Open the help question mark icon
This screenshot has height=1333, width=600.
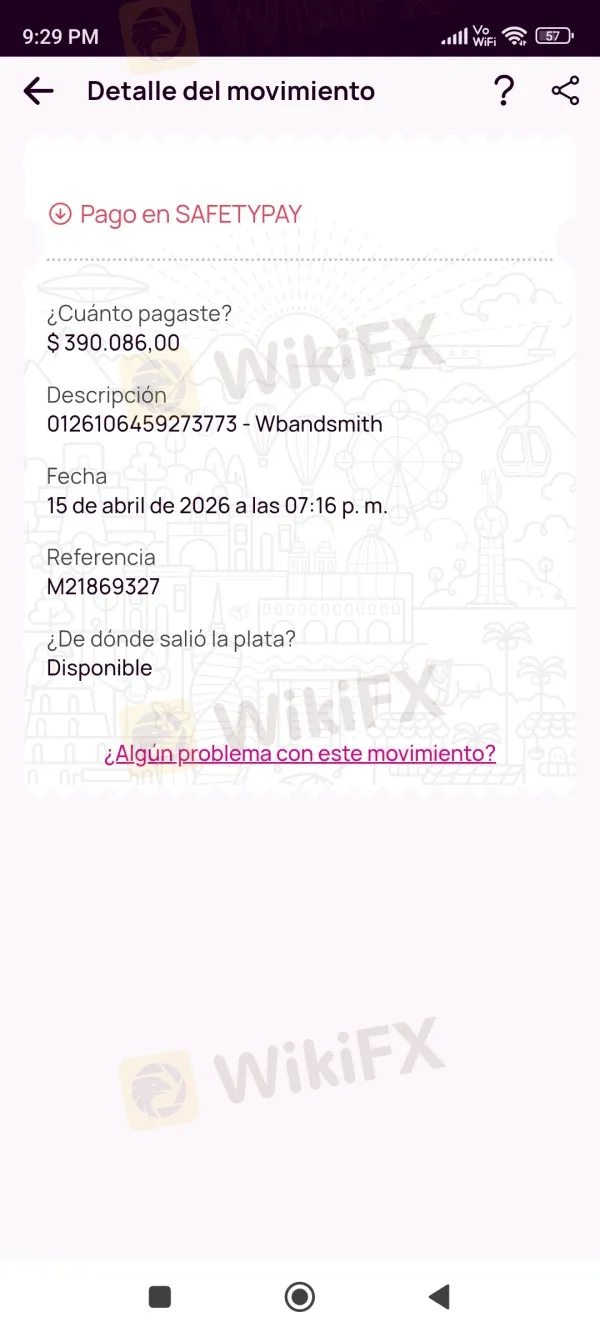point(504,91)
